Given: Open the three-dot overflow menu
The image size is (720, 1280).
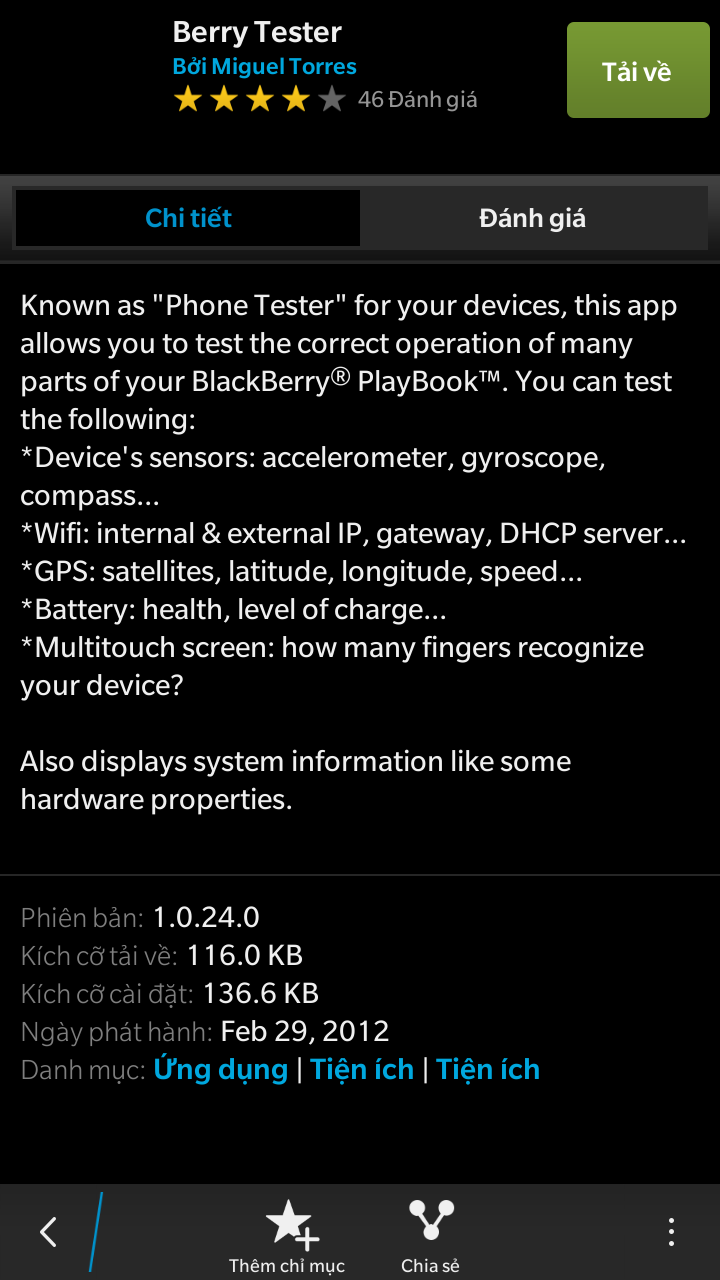Looking at the screenshot, I should pyautogui.click(x=672, y=1232).
